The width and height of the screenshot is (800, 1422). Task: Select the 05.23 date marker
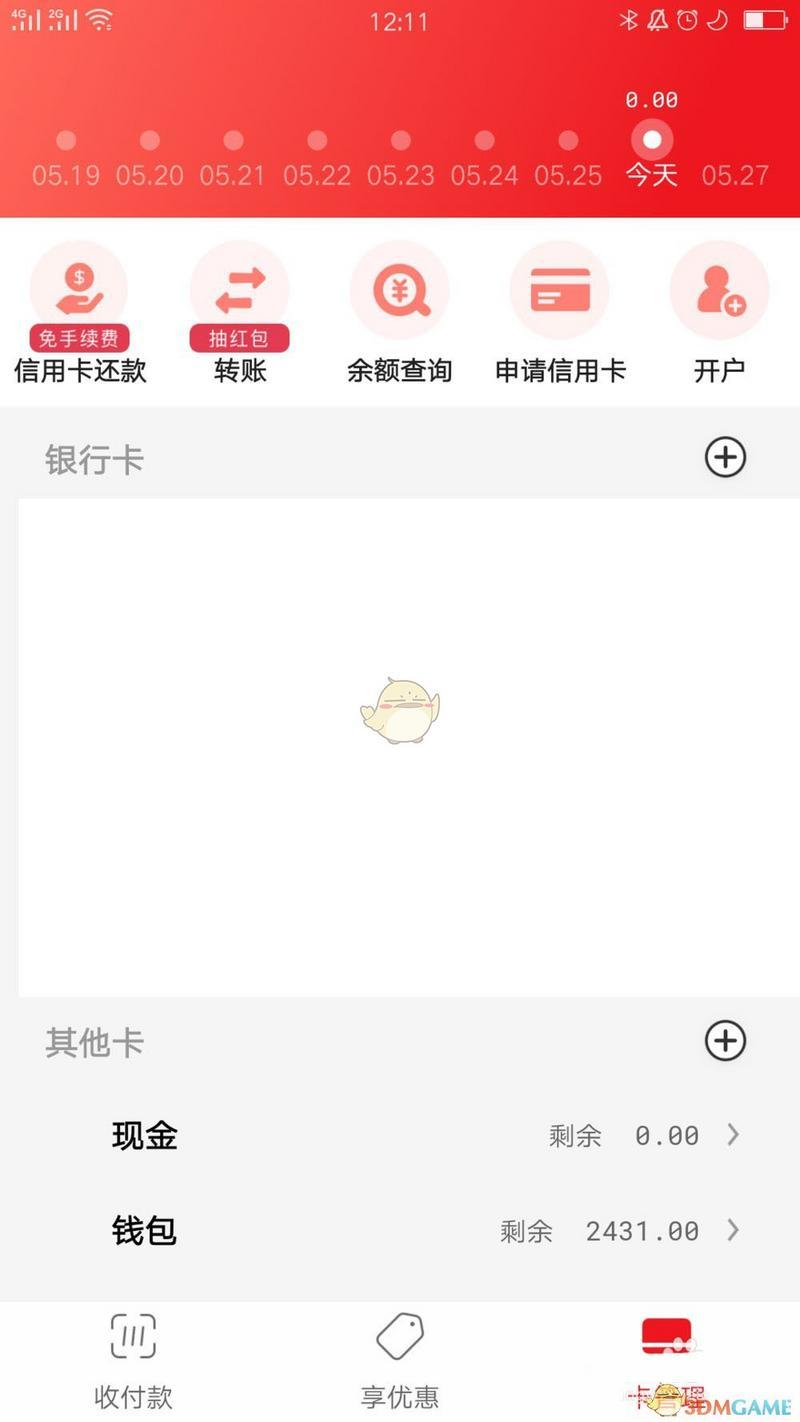[x=400, y=140]
